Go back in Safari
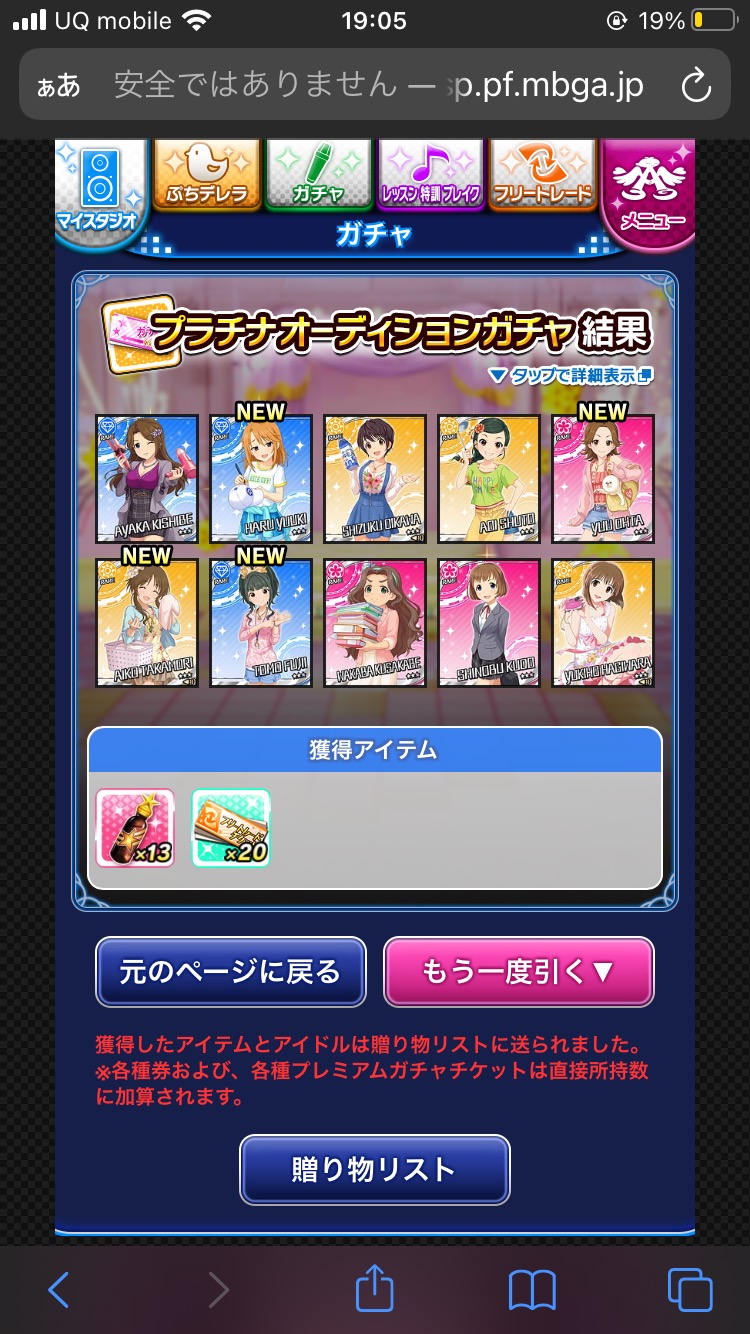The height and width of the screenshot is (1334, 750). [59, 1290]
